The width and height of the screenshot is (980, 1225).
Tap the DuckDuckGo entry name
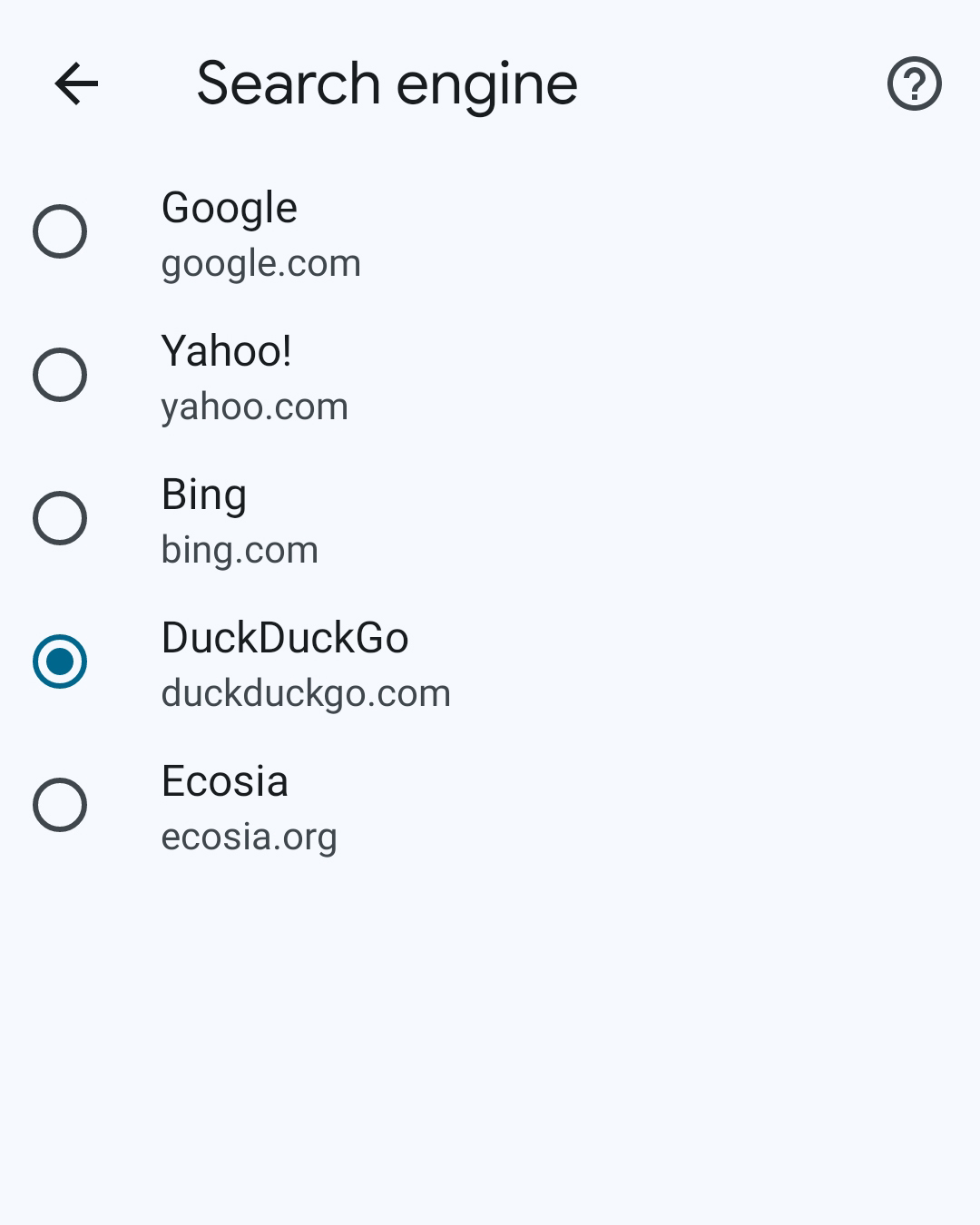(285, 638)
